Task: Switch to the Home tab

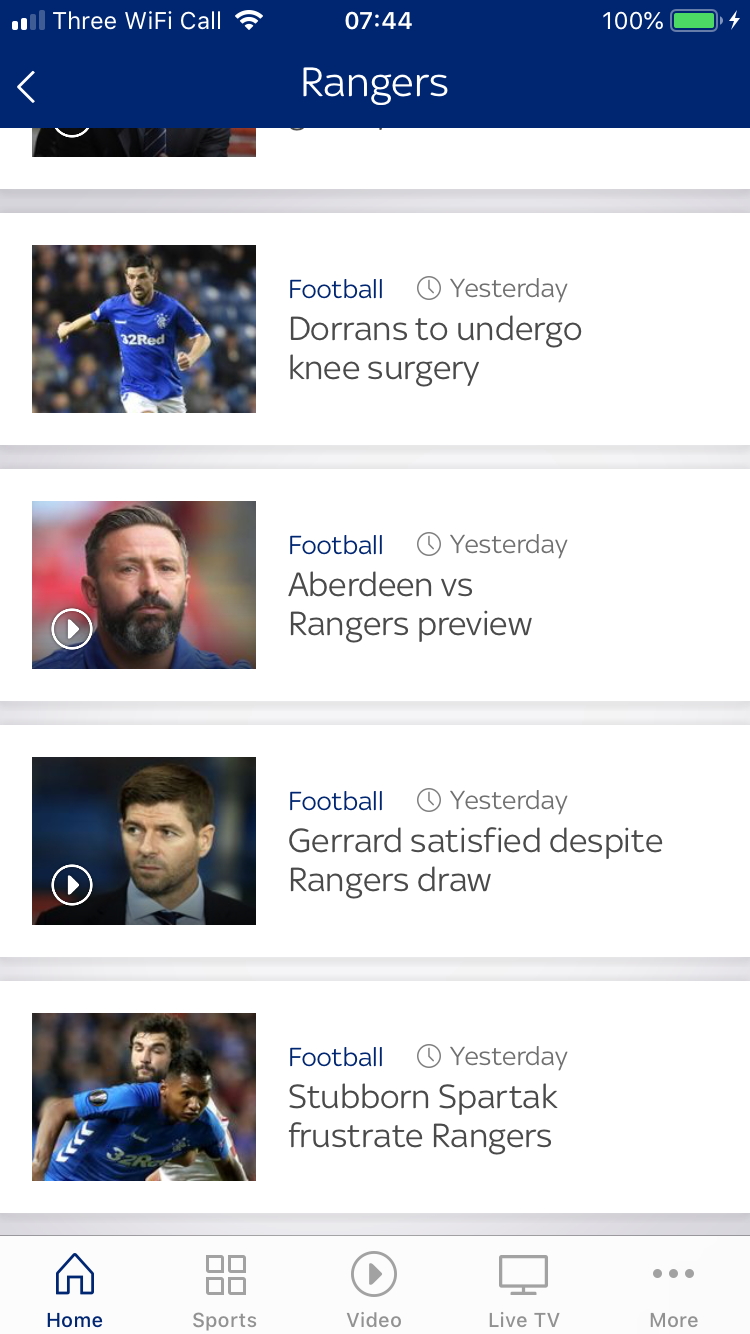Action: [75, 1290]
